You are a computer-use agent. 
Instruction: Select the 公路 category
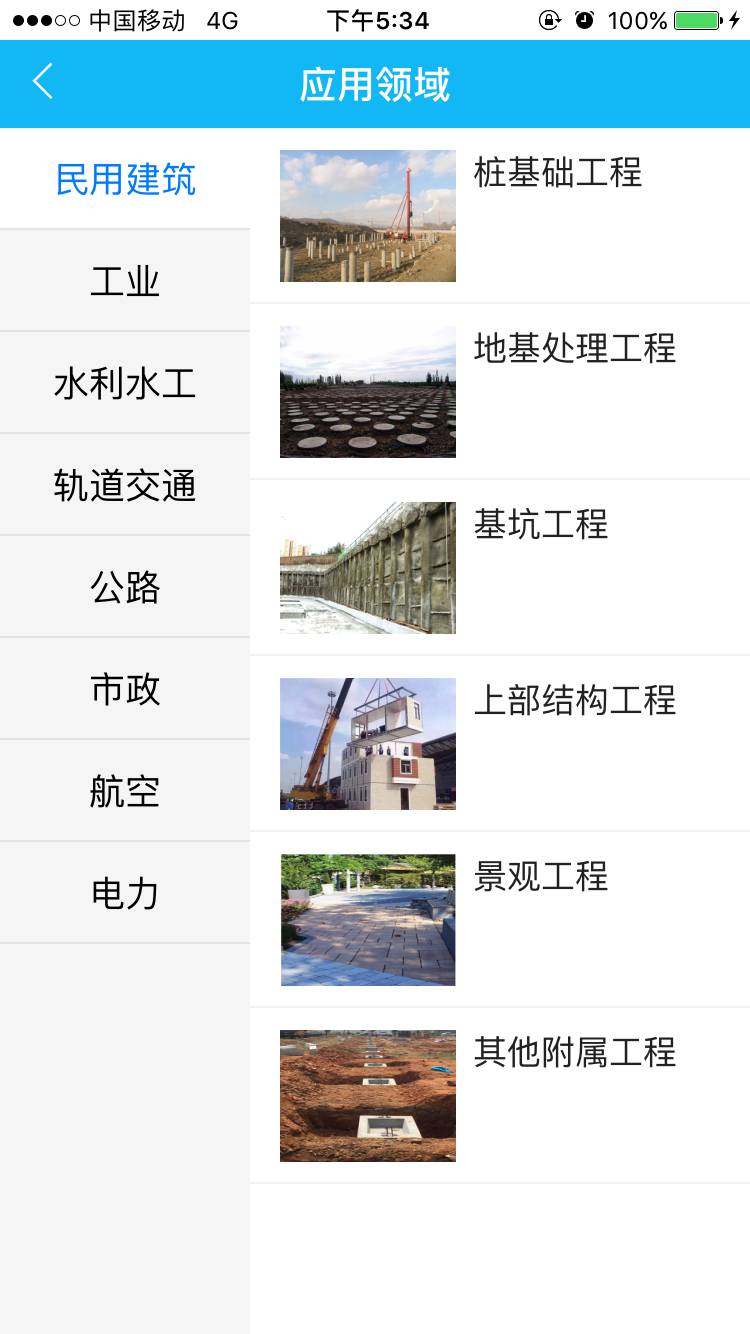point(125,588)
